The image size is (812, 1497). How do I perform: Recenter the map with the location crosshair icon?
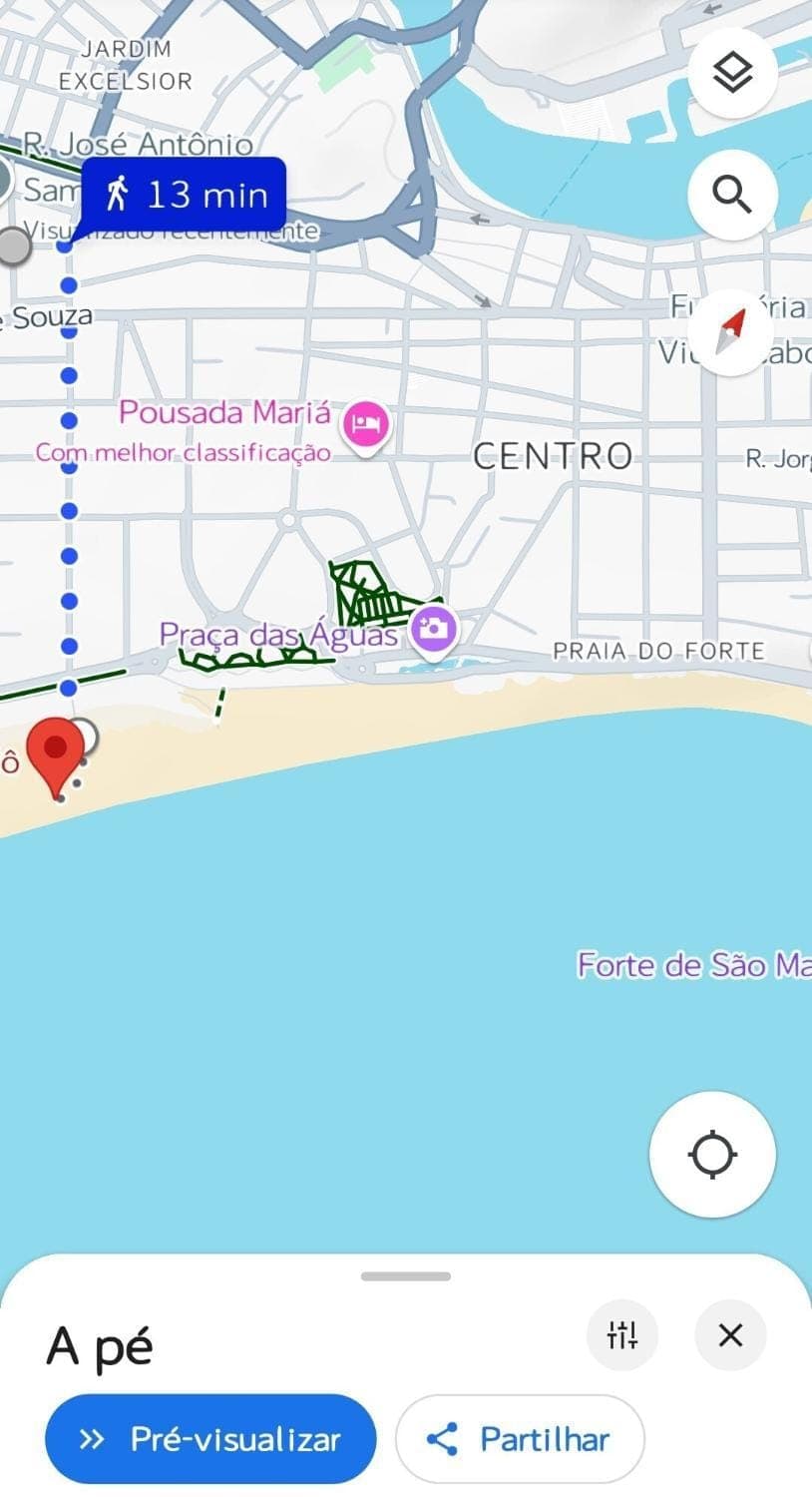(712, 1154)
